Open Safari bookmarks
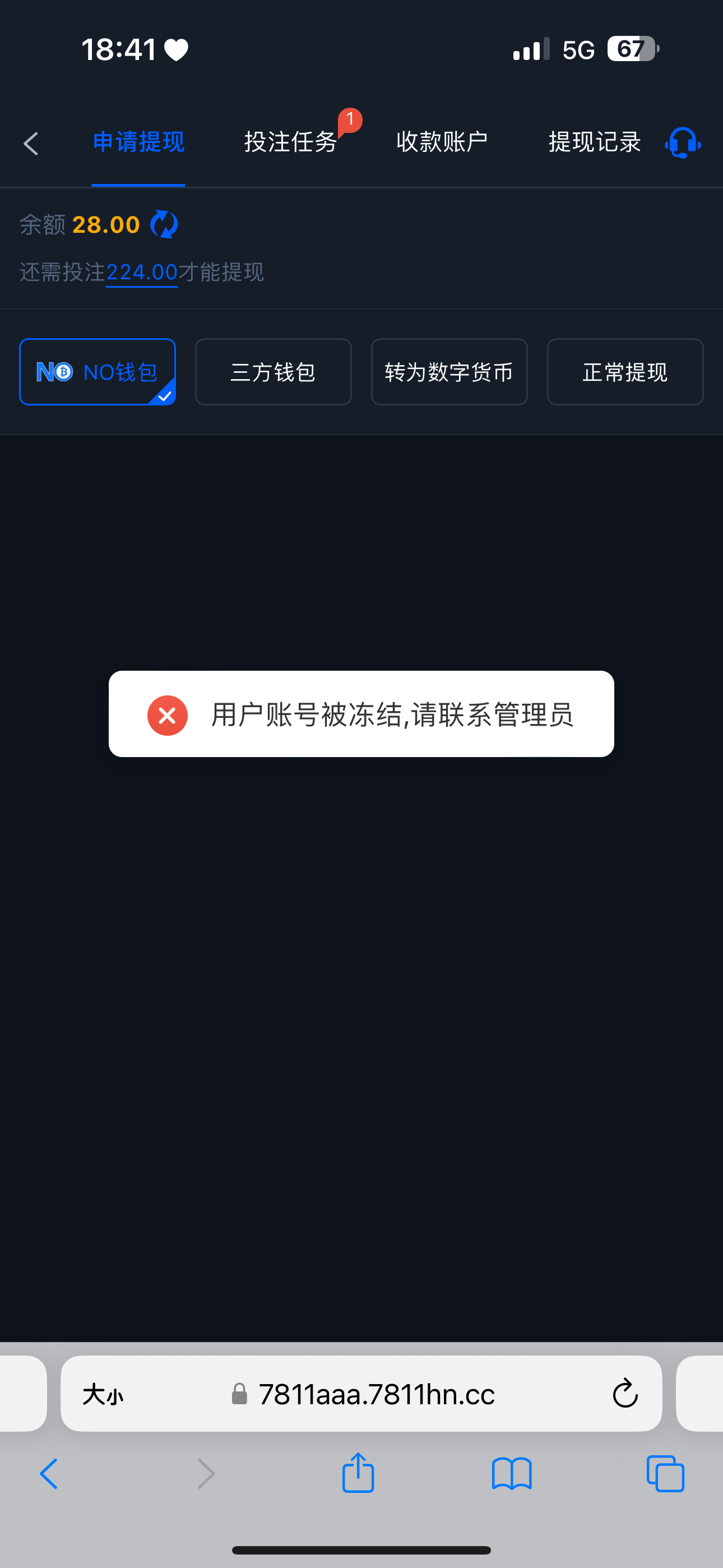Viewport: 723px width, 1568px height. 511,1474
